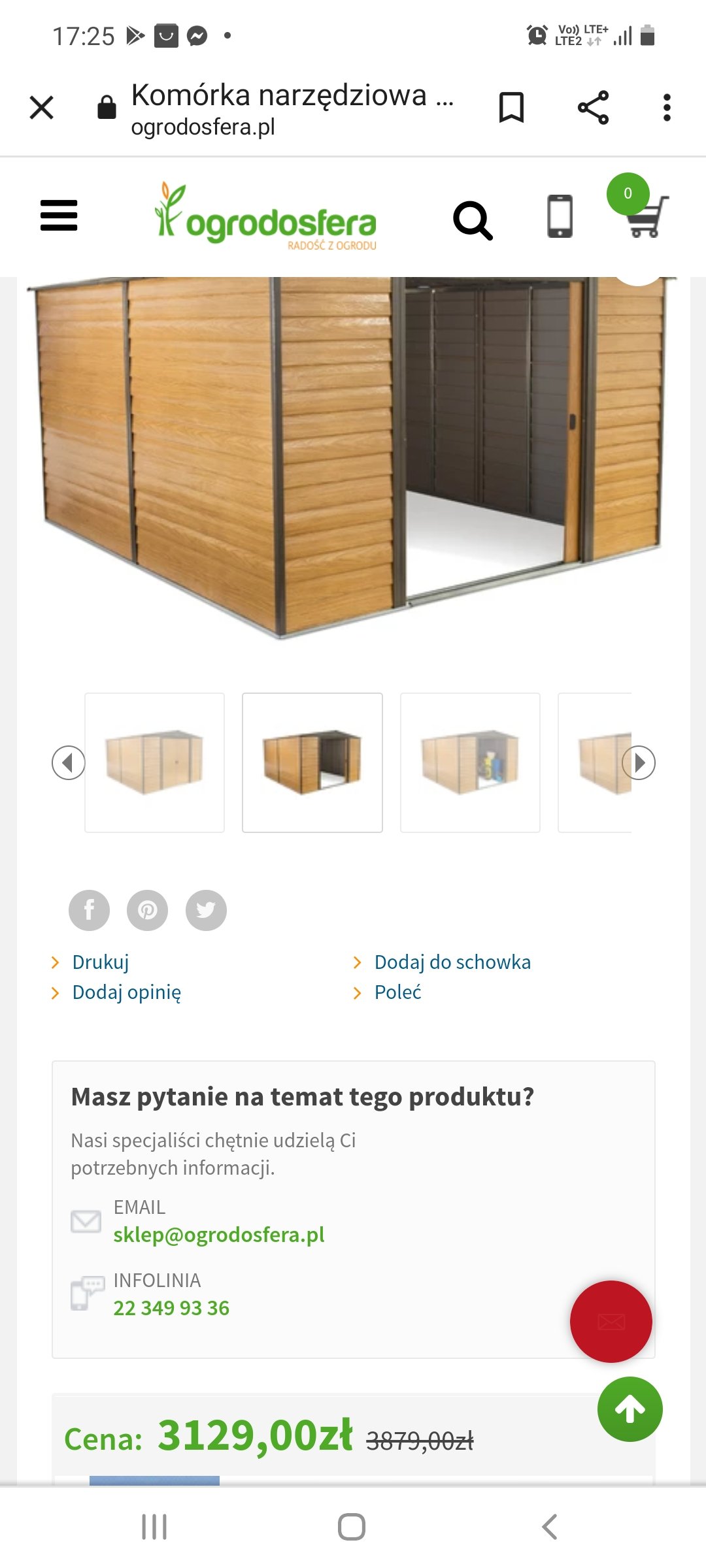This screenshot has width=706, height=1568.
Task: Close the browser tab with X
Action: [42, 108]
